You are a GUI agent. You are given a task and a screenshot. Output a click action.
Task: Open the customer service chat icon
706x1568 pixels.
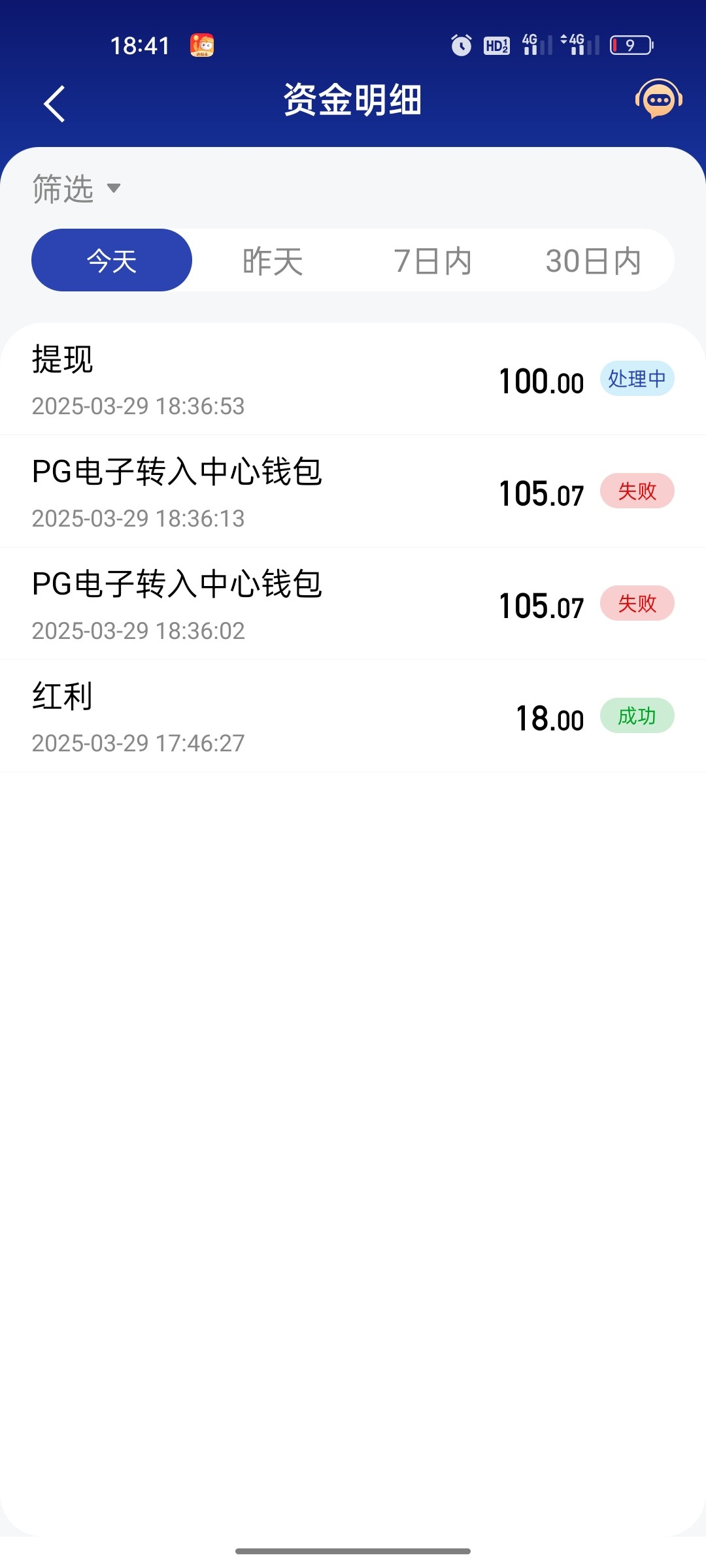click(658, 100)
